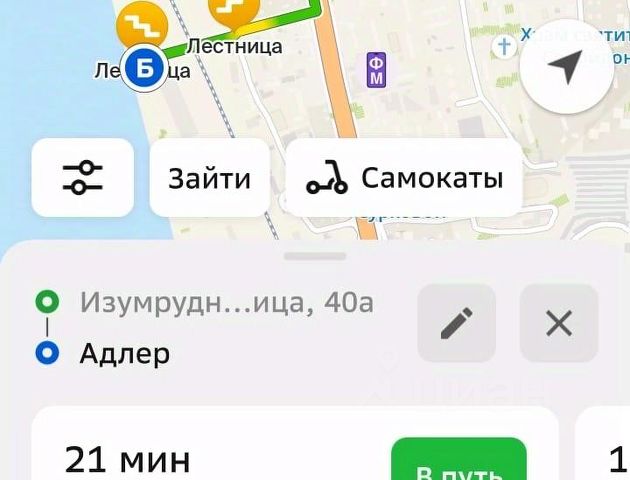Center map on my location
The height and width of the screenshot is (480, 630).
566,67
